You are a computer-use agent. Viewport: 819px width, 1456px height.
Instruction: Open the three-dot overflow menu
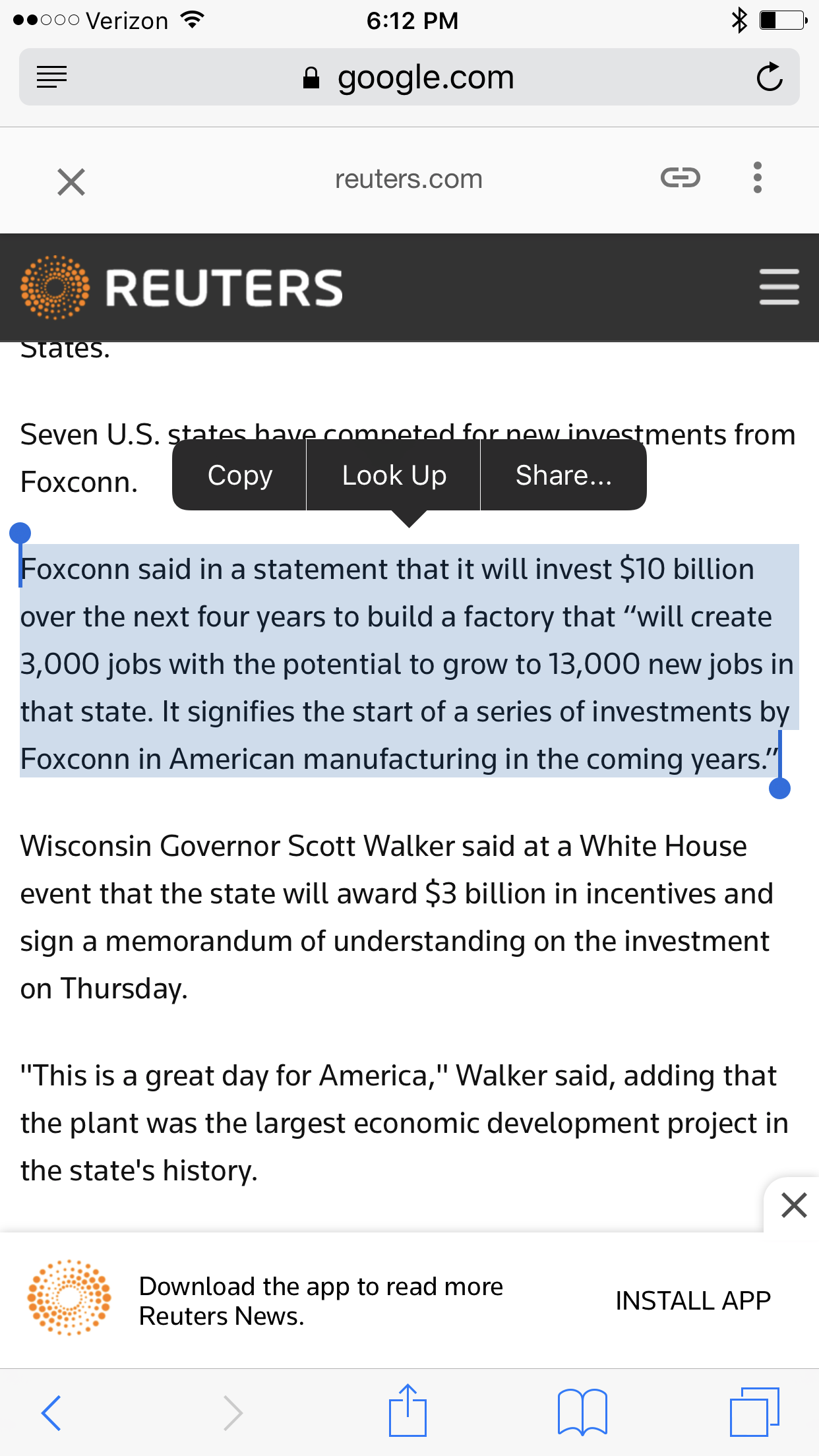click(x=758, y=178)
